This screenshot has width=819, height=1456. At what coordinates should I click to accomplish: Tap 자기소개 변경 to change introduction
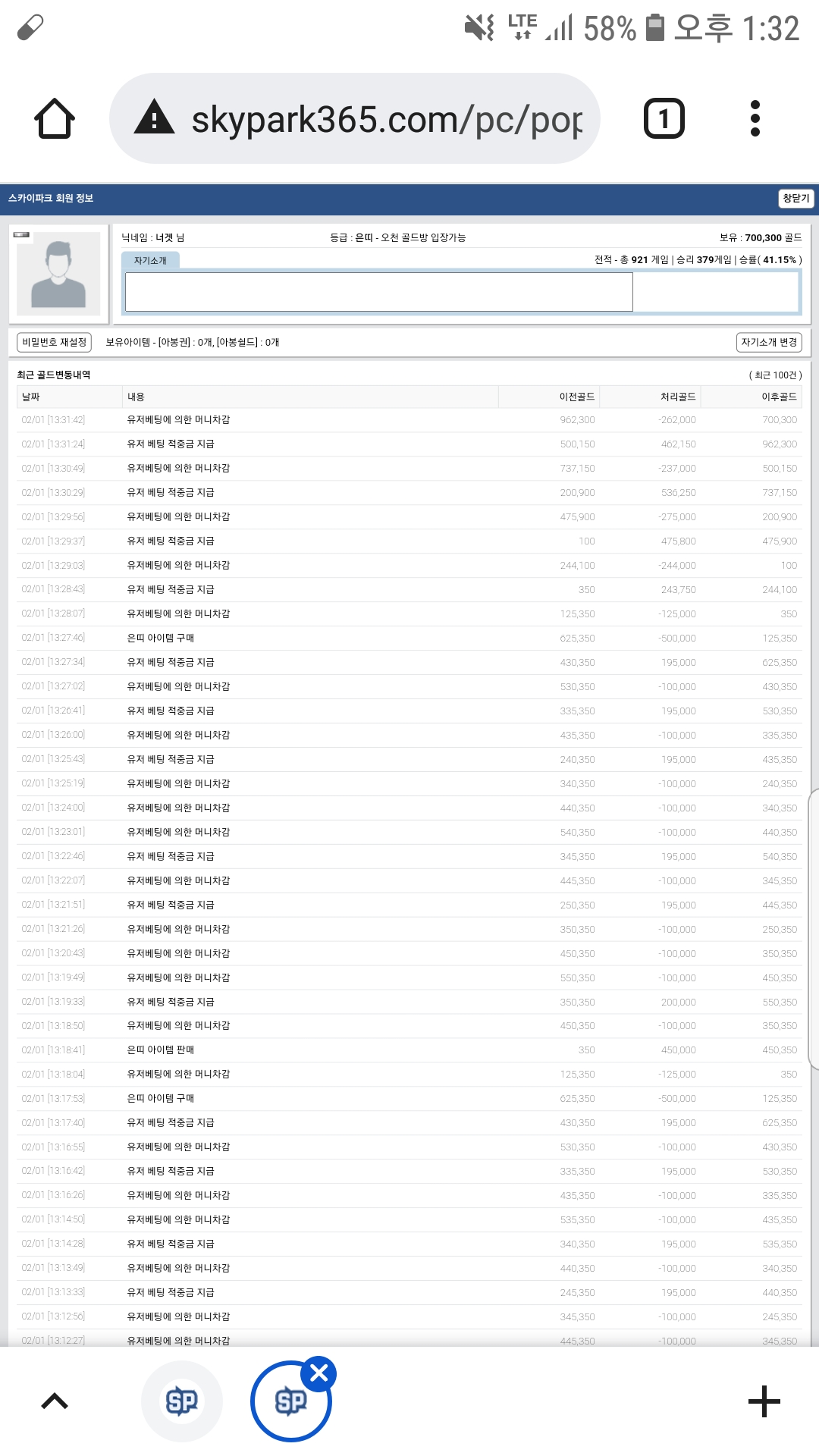tap(769, 343)
